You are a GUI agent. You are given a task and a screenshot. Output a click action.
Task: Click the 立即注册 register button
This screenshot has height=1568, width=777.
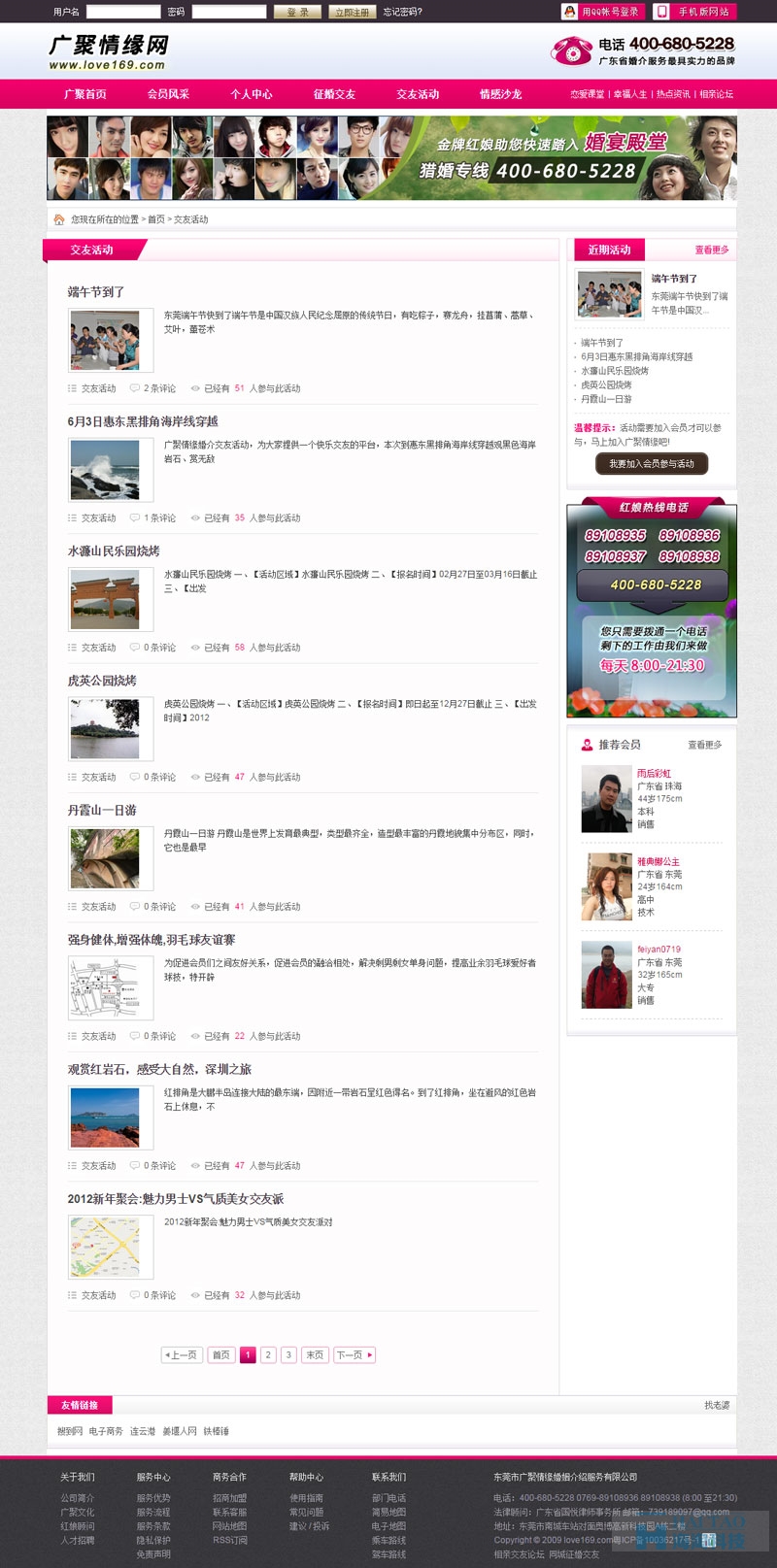click(352, 12)
